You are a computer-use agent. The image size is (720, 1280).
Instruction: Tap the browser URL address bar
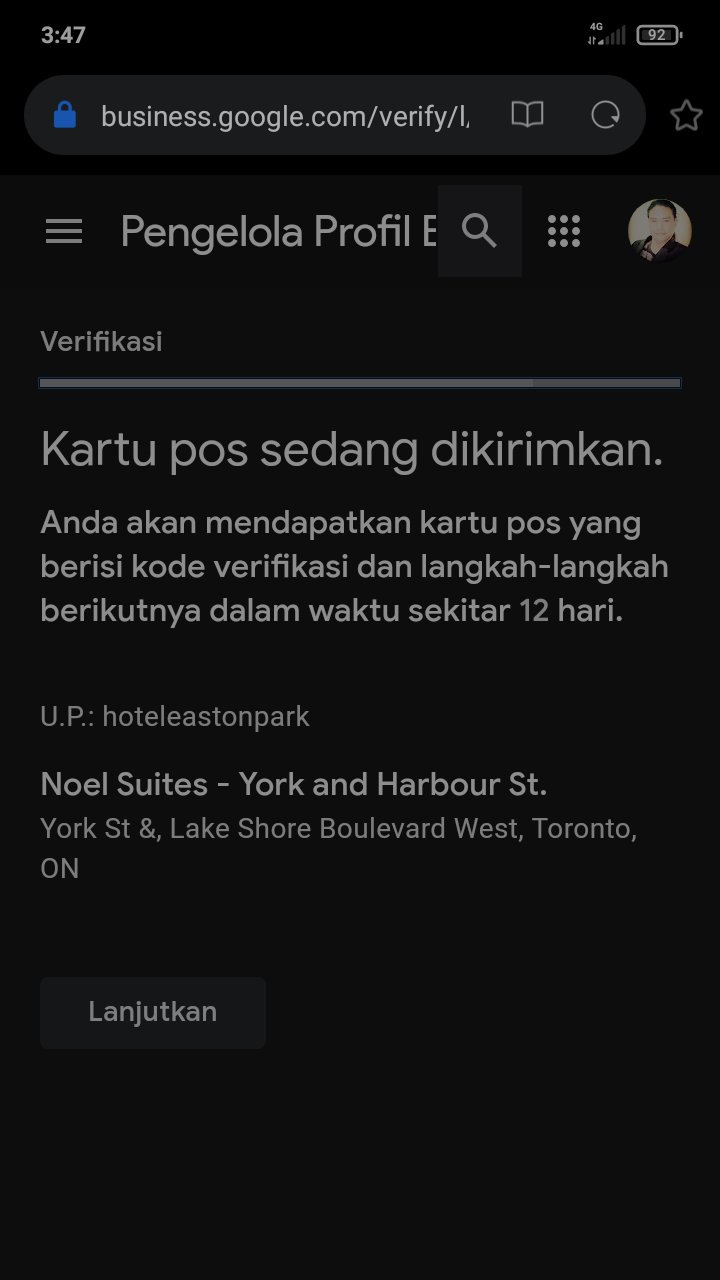click(285, 116)
